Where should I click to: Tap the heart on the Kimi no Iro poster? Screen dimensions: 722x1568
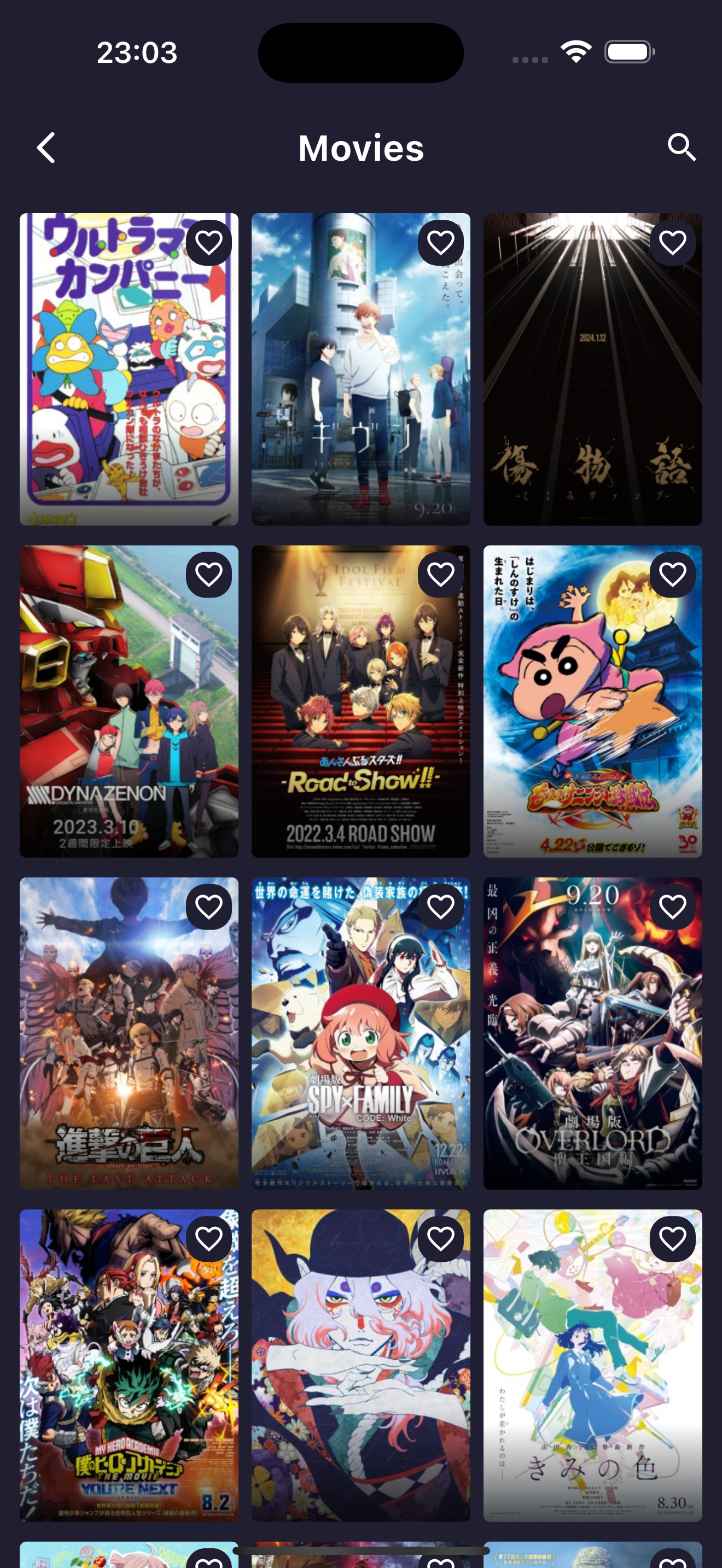673,1239
